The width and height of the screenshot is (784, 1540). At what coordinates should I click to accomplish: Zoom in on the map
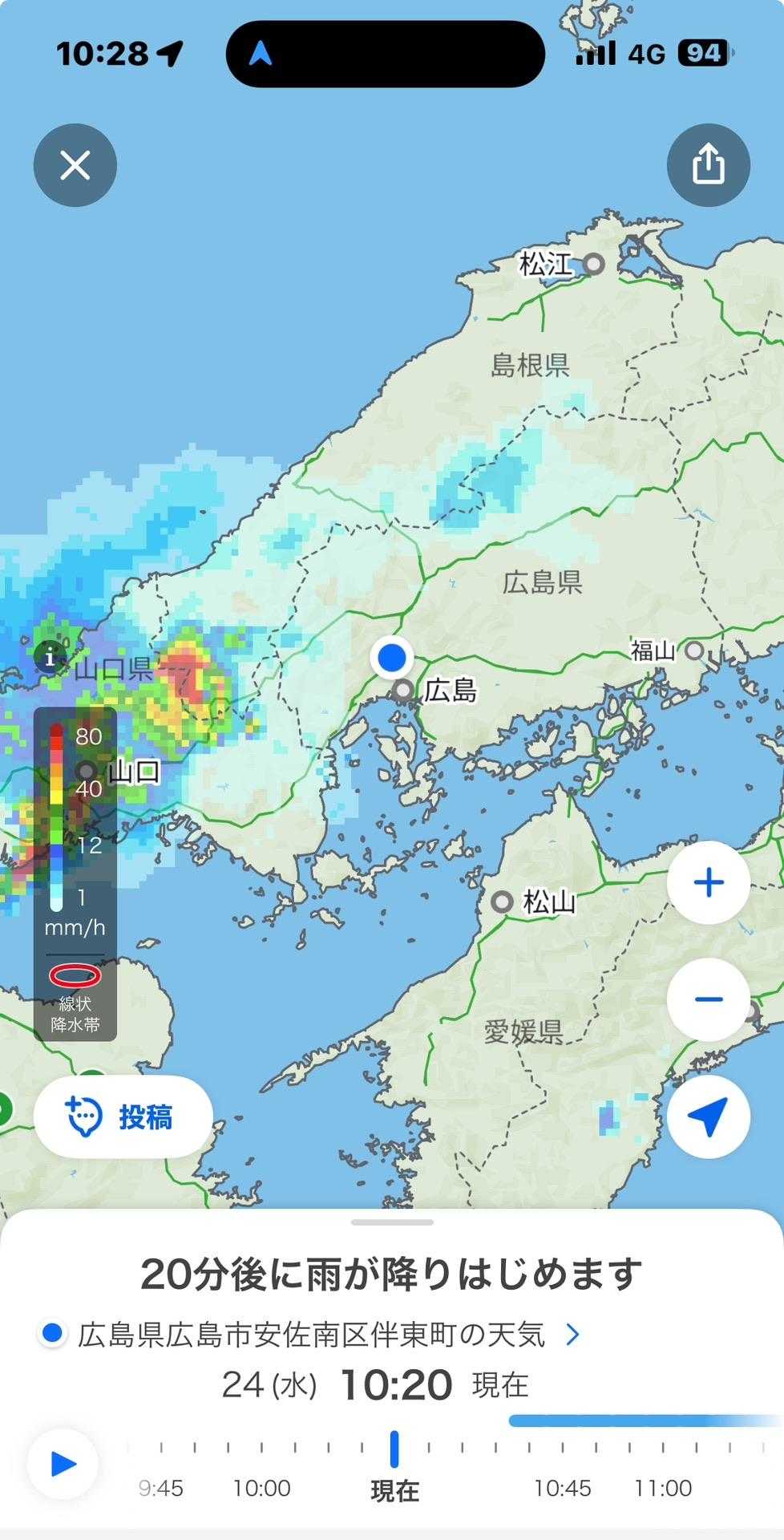708,882
